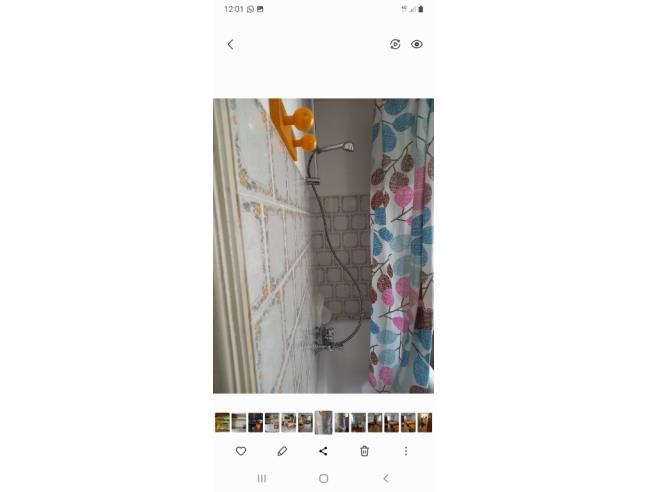Open the more options menu

click(x=406, y=451)
